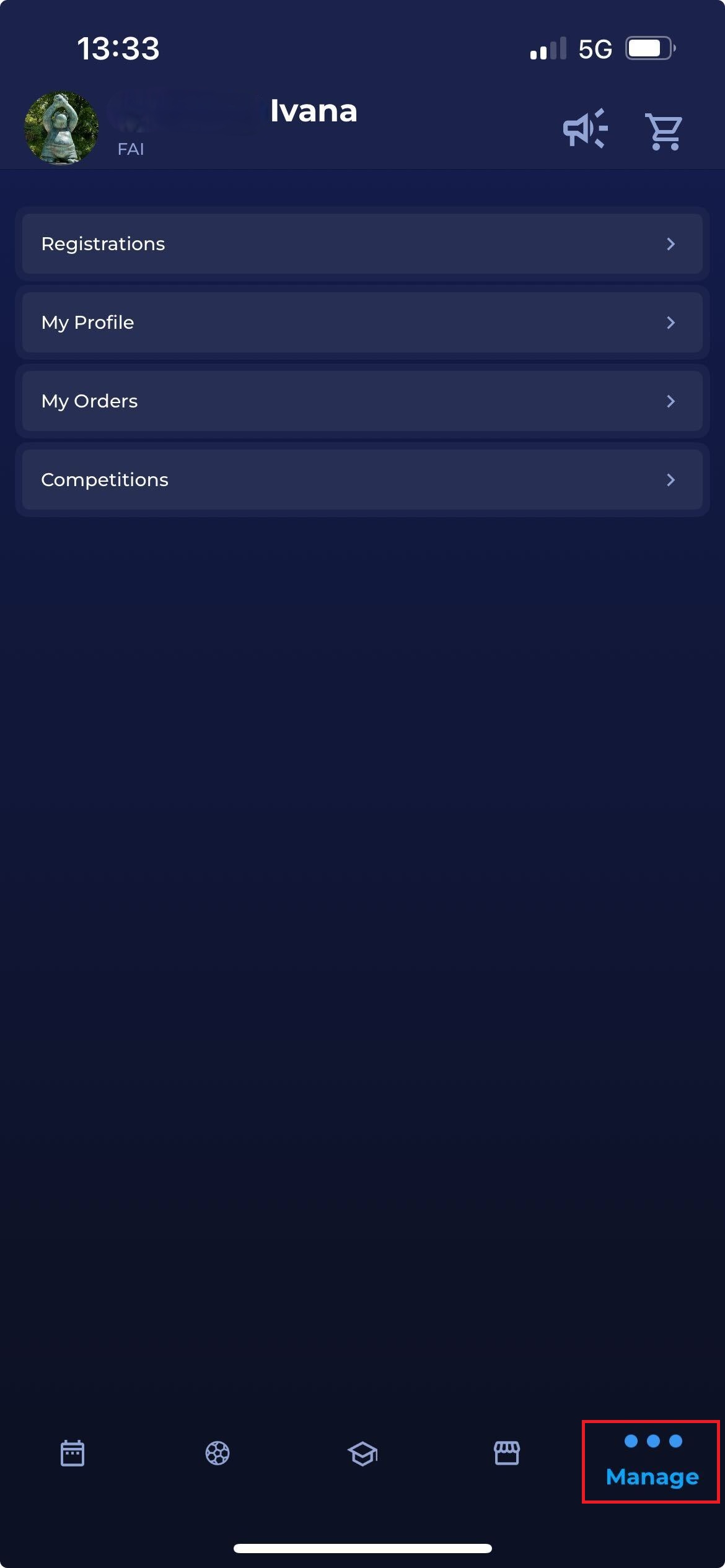Switch to the calendar tab
The height and width of the screenshot is (1568, 725).
coord(72,1453)
